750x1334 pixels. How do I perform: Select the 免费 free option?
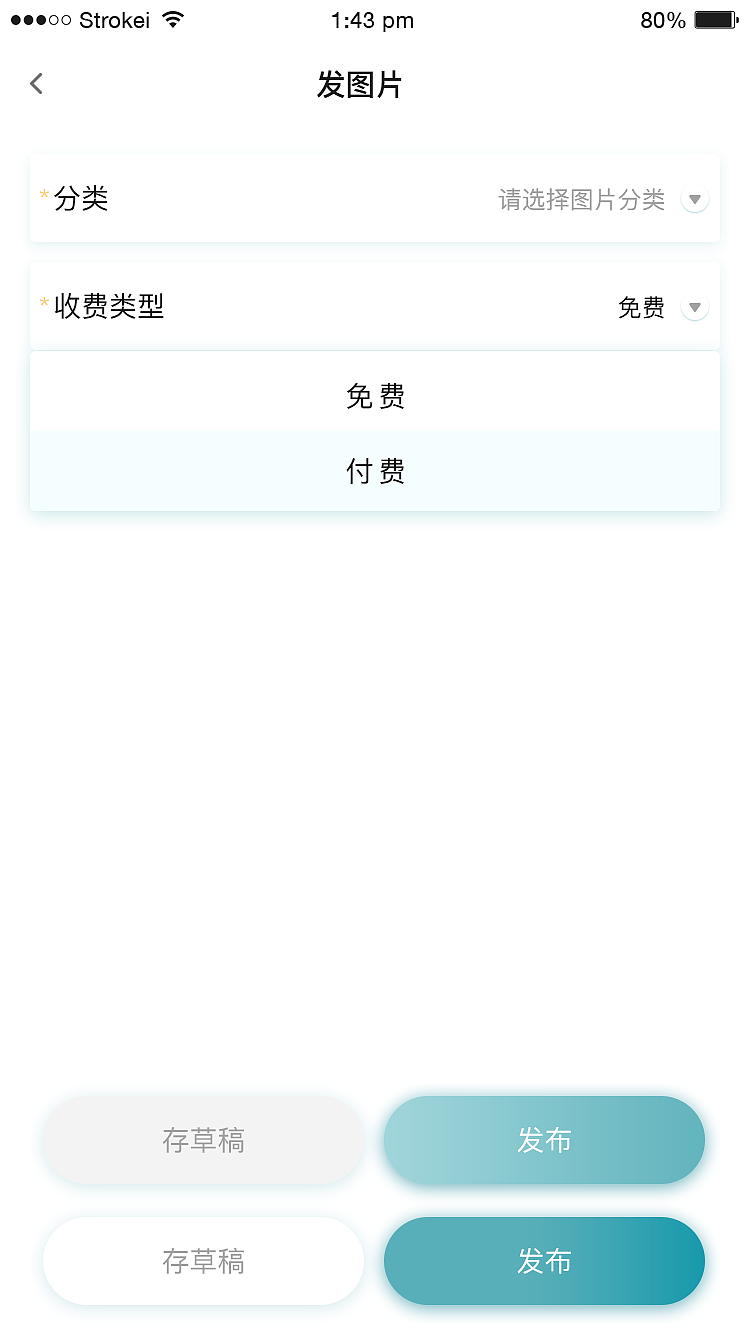375,396
